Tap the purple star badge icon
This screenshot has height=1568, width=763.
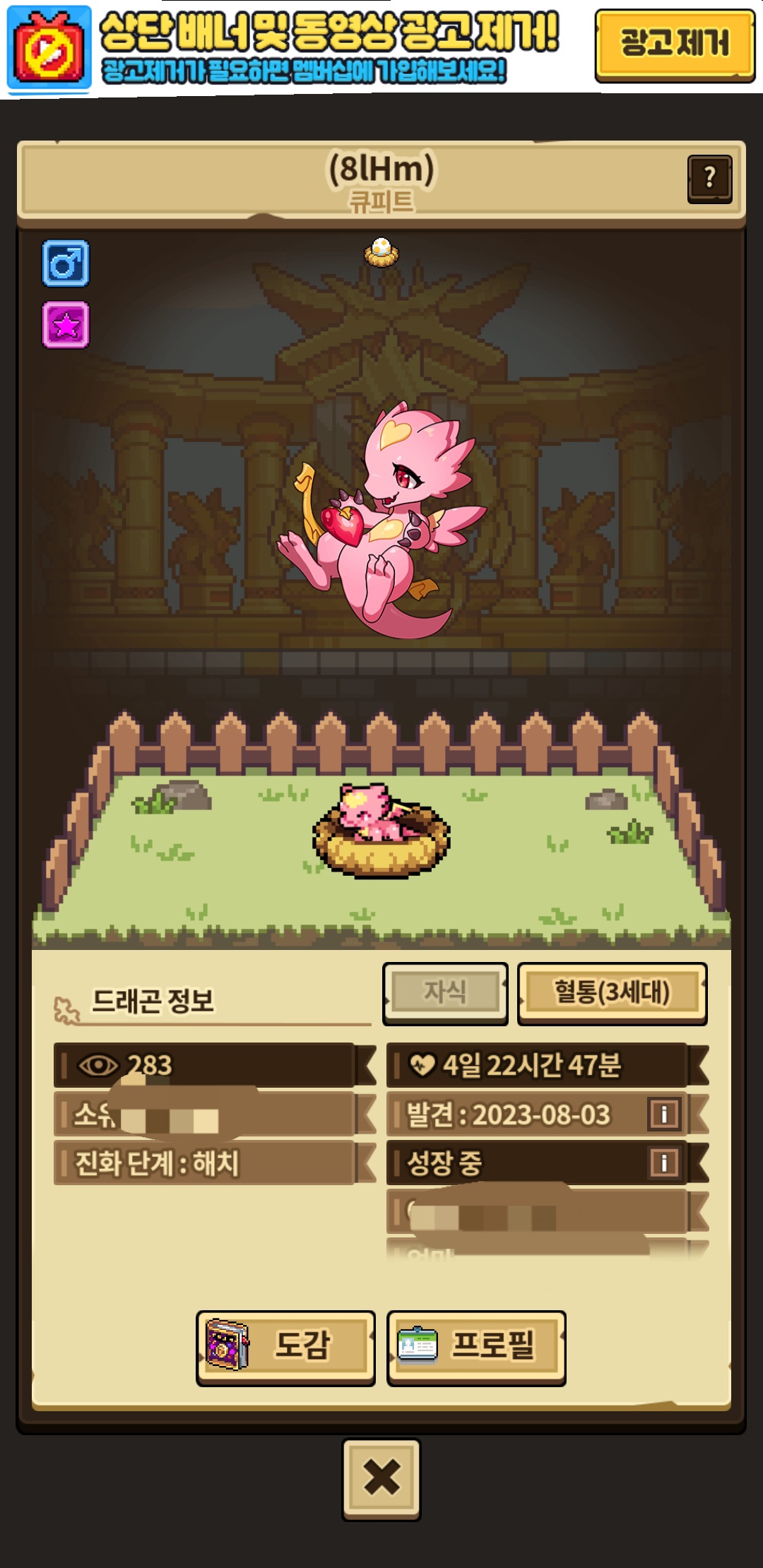point(66,325)
